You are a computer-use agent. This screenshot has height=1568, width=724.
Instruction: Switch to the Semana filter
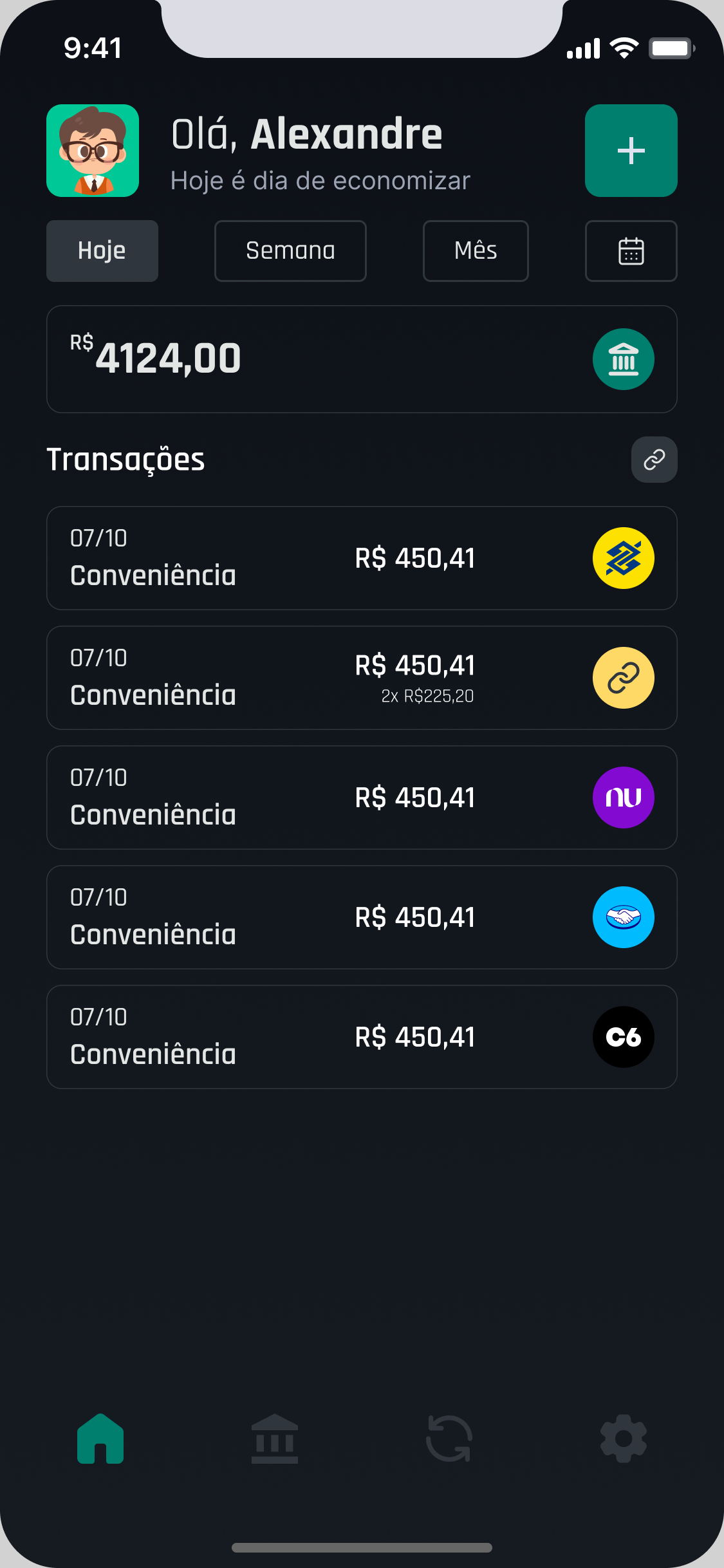click(290, 251)
